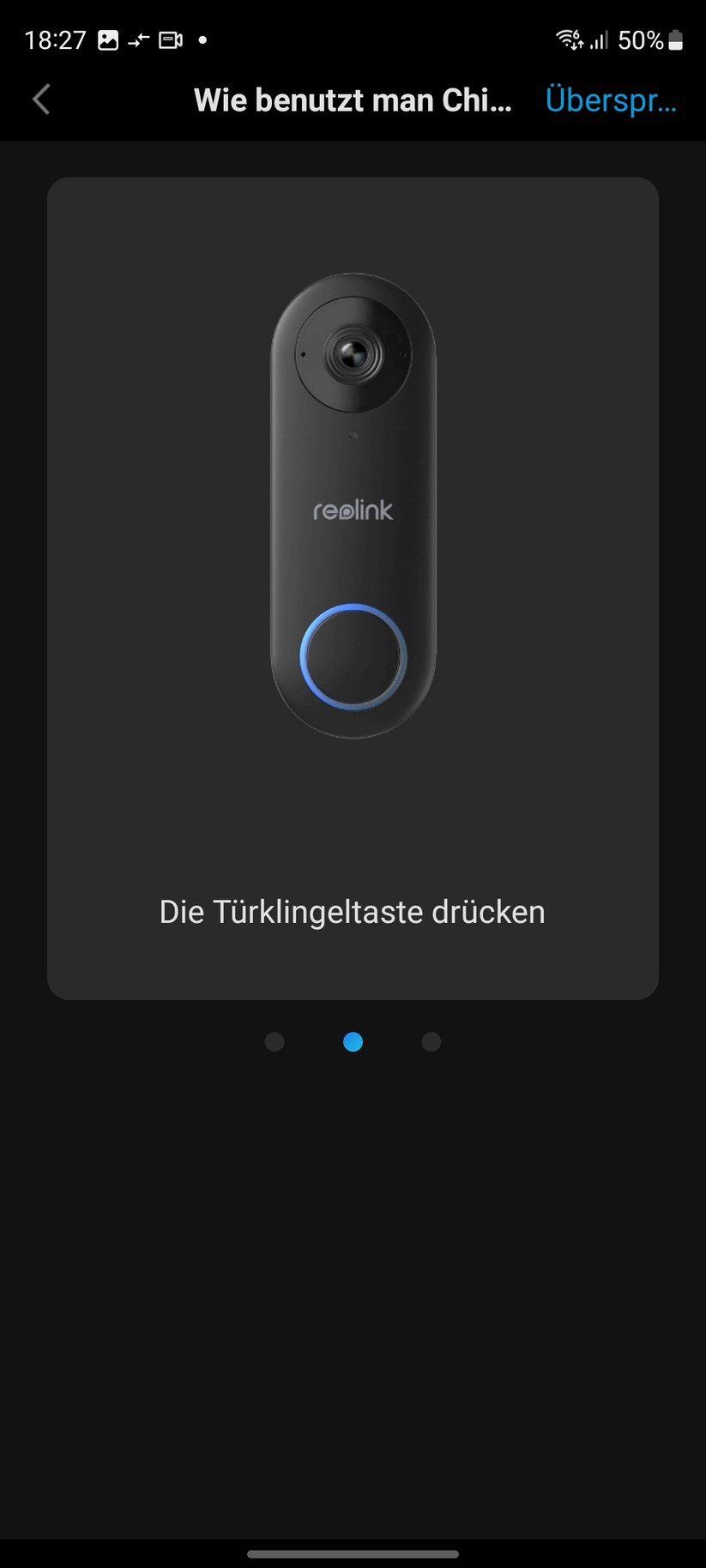Select the third carousel page dot
This screenshot has width=706, height=1568.
point(431,1041)
